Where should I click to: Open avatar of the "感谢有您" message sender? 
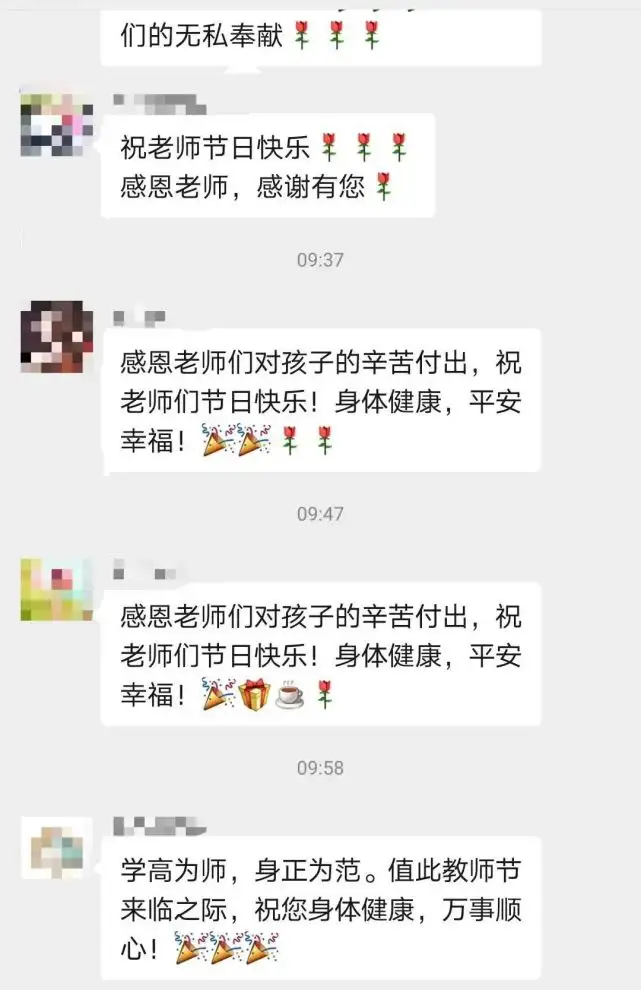(57, 126)
